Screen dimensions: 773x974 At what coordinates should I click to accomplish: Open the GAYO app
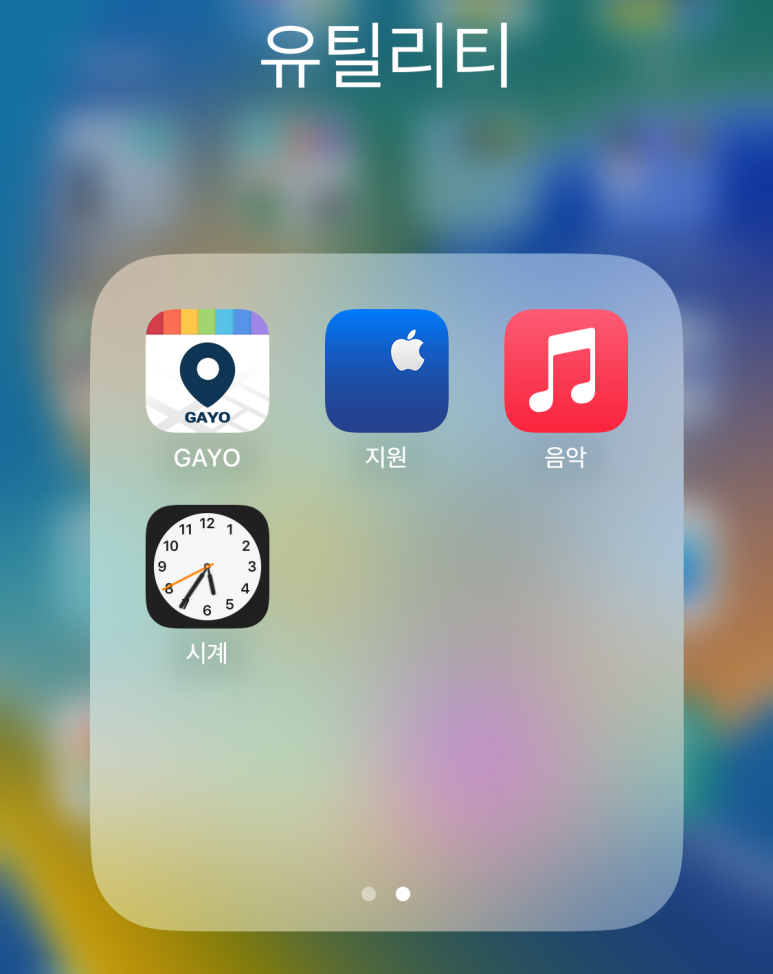207,371
